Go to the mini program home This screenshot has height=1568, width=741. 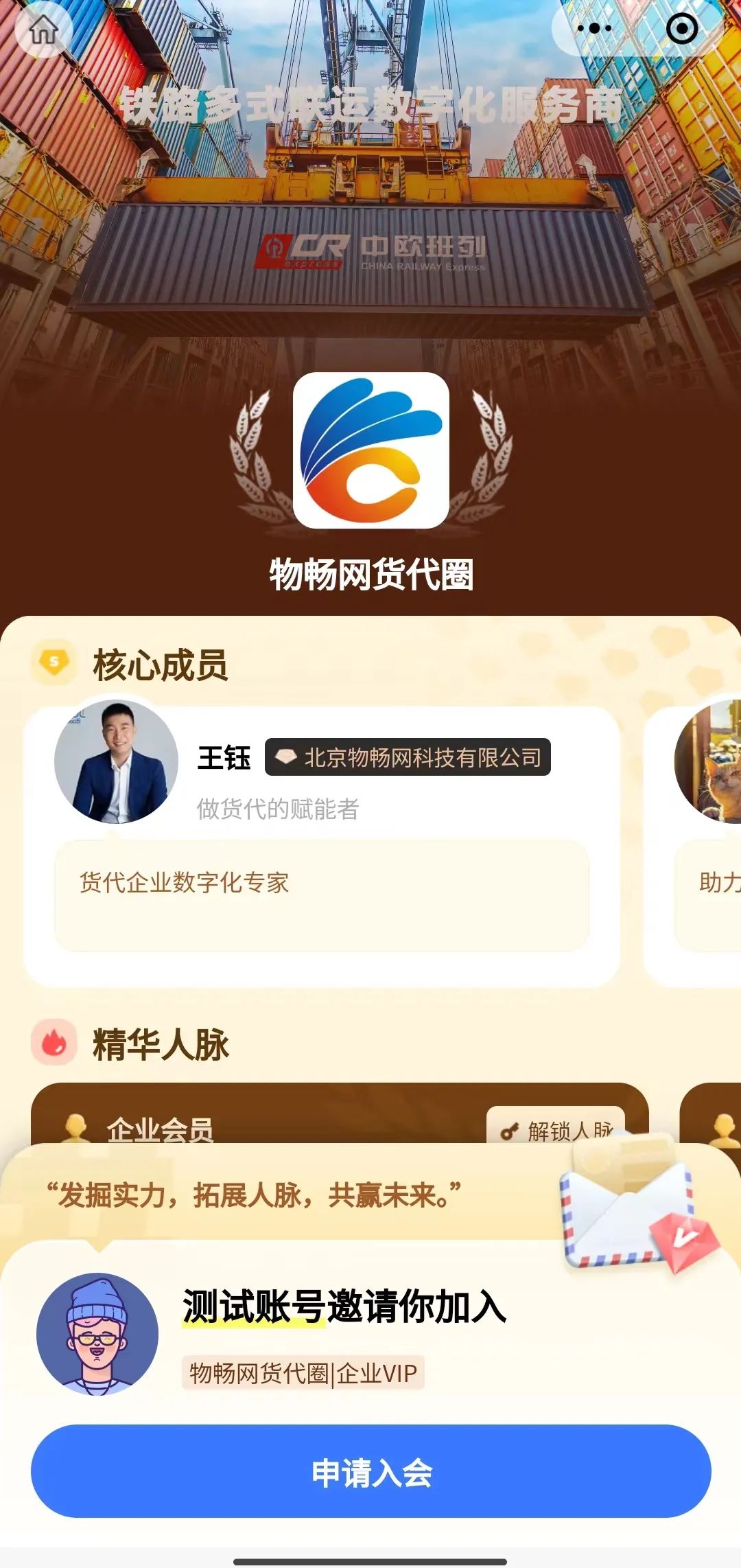point(43,30)
